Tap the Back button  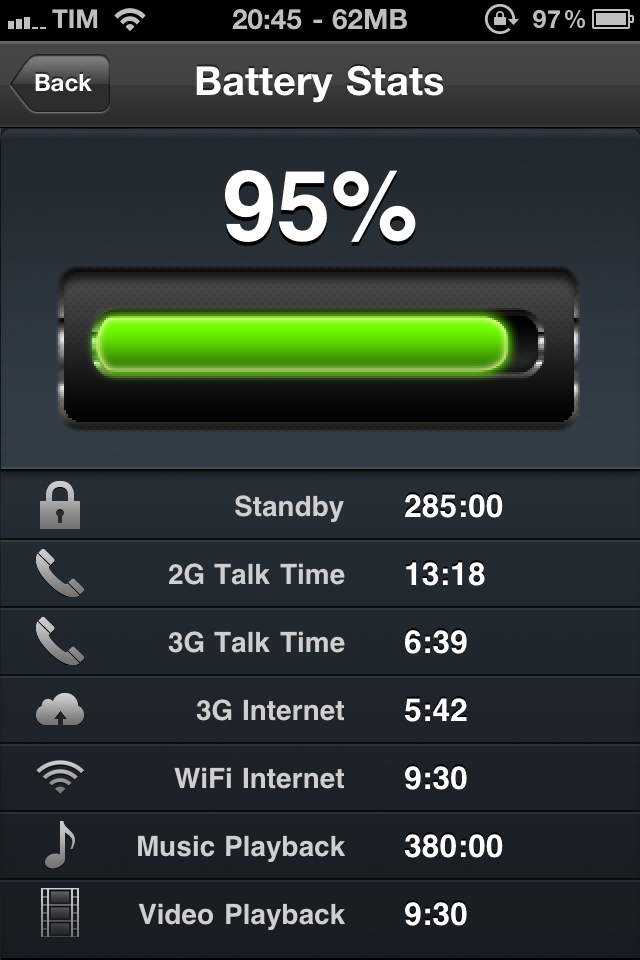coord(60,84)
